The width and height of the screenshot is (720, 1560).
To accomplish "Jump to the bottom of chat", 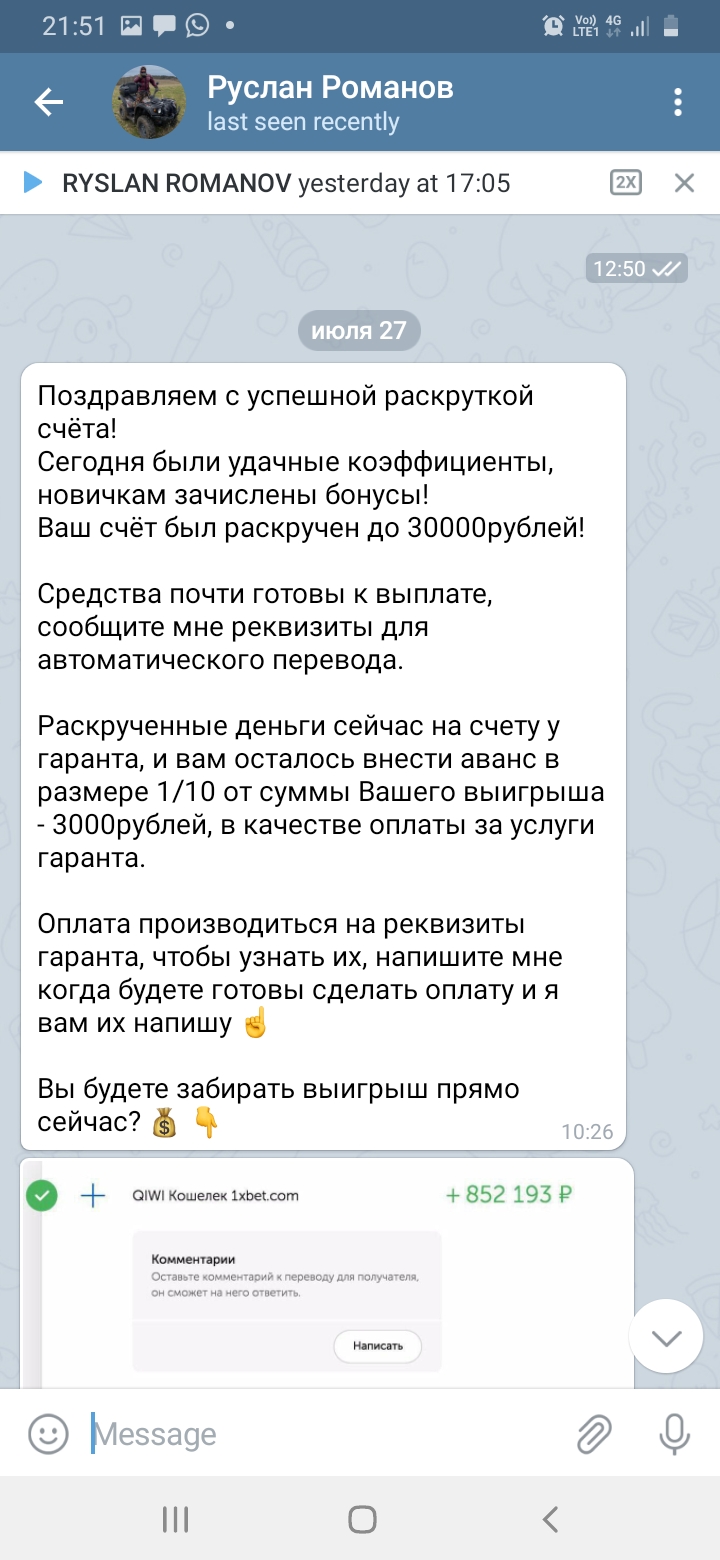I will click(x=667, y=1337).
